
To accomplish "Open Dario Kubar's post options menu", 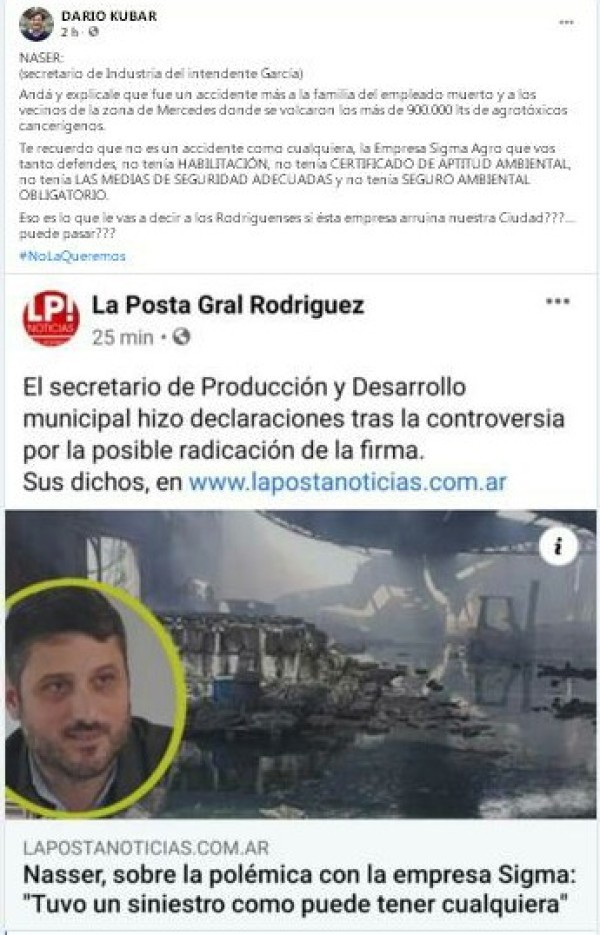I will (x=566, y=20).
